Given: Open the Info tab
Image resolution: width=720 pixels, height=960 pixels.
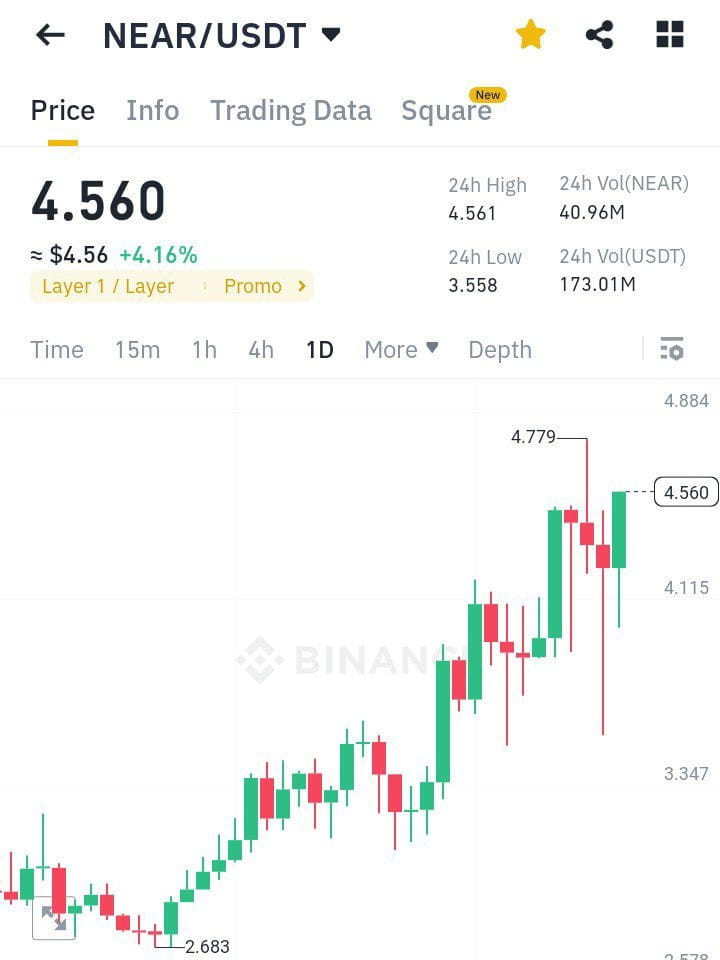Looking at the screenshot, I should [x=152, y=110].
